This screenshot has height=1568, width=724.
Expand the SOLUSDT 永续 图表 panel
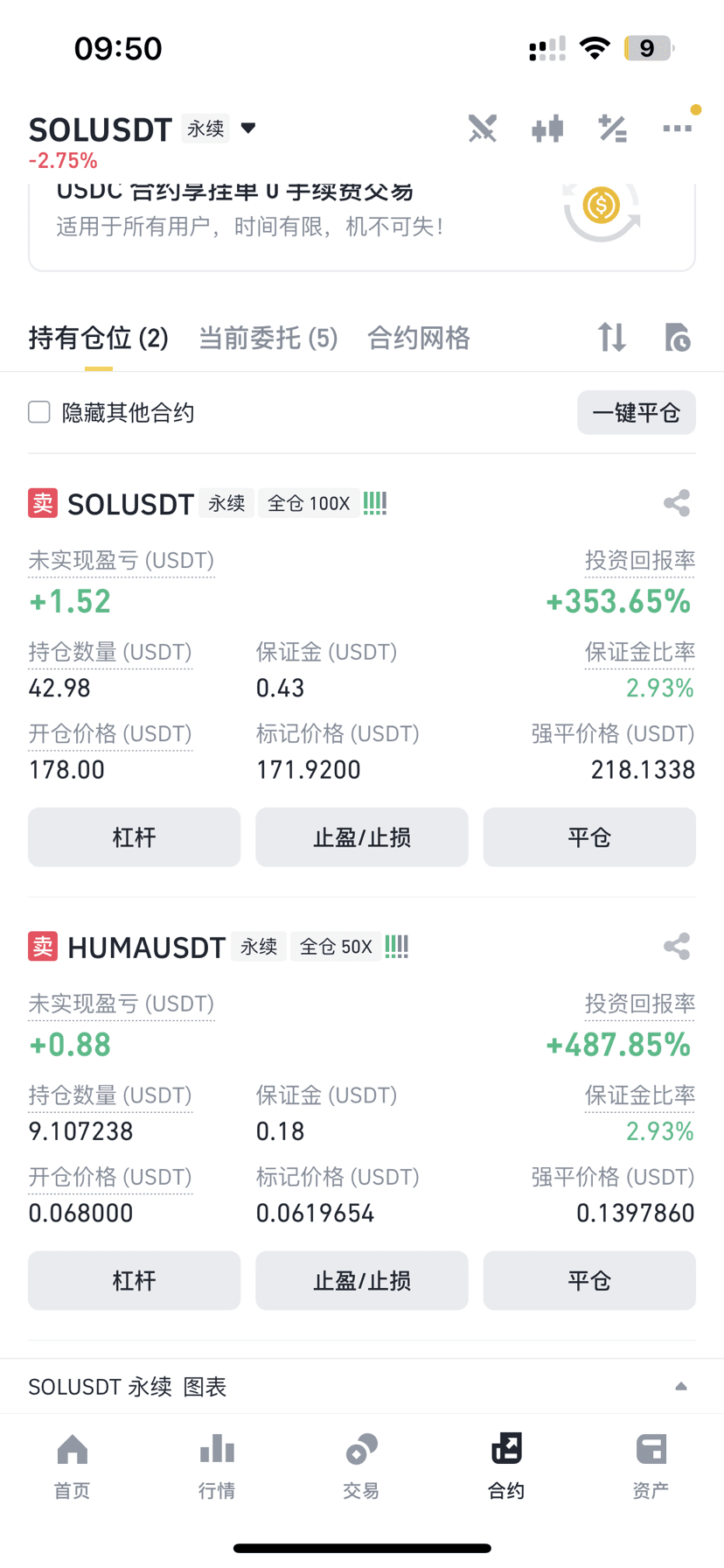click(680, 1387)
